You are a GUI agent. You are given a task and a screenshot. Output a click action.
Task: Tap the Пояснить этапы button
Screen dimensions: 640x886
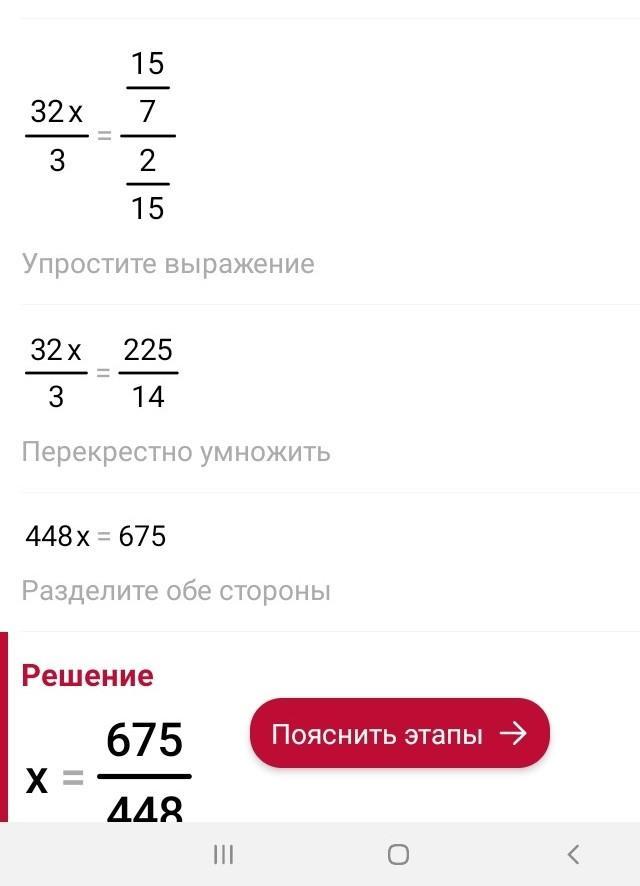coord(399,734)
